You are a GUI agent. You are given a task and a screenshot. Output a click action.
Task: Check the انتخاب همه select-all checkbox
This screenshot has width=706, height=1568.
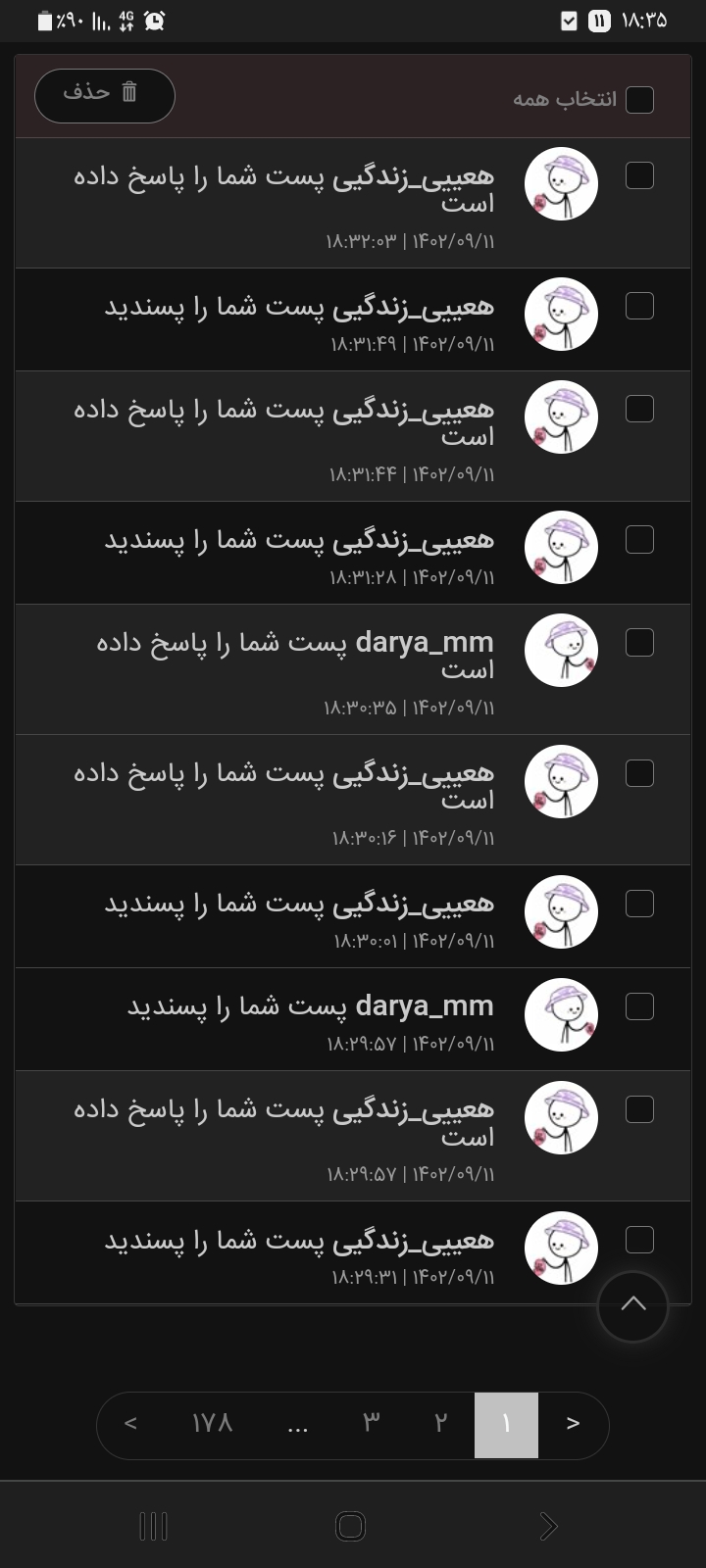(x=639, y=99)
